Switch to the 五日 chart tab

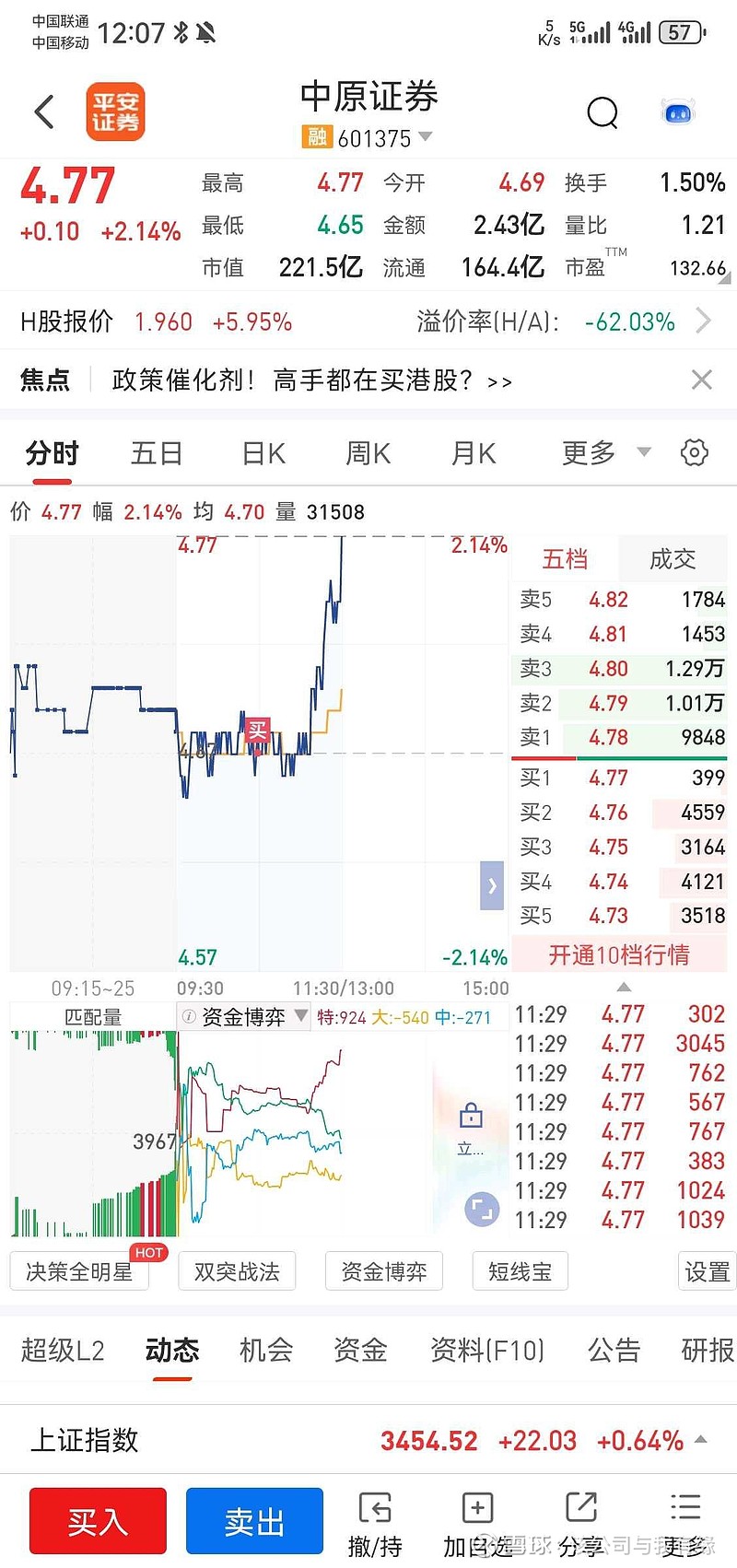tap(157, 453)
